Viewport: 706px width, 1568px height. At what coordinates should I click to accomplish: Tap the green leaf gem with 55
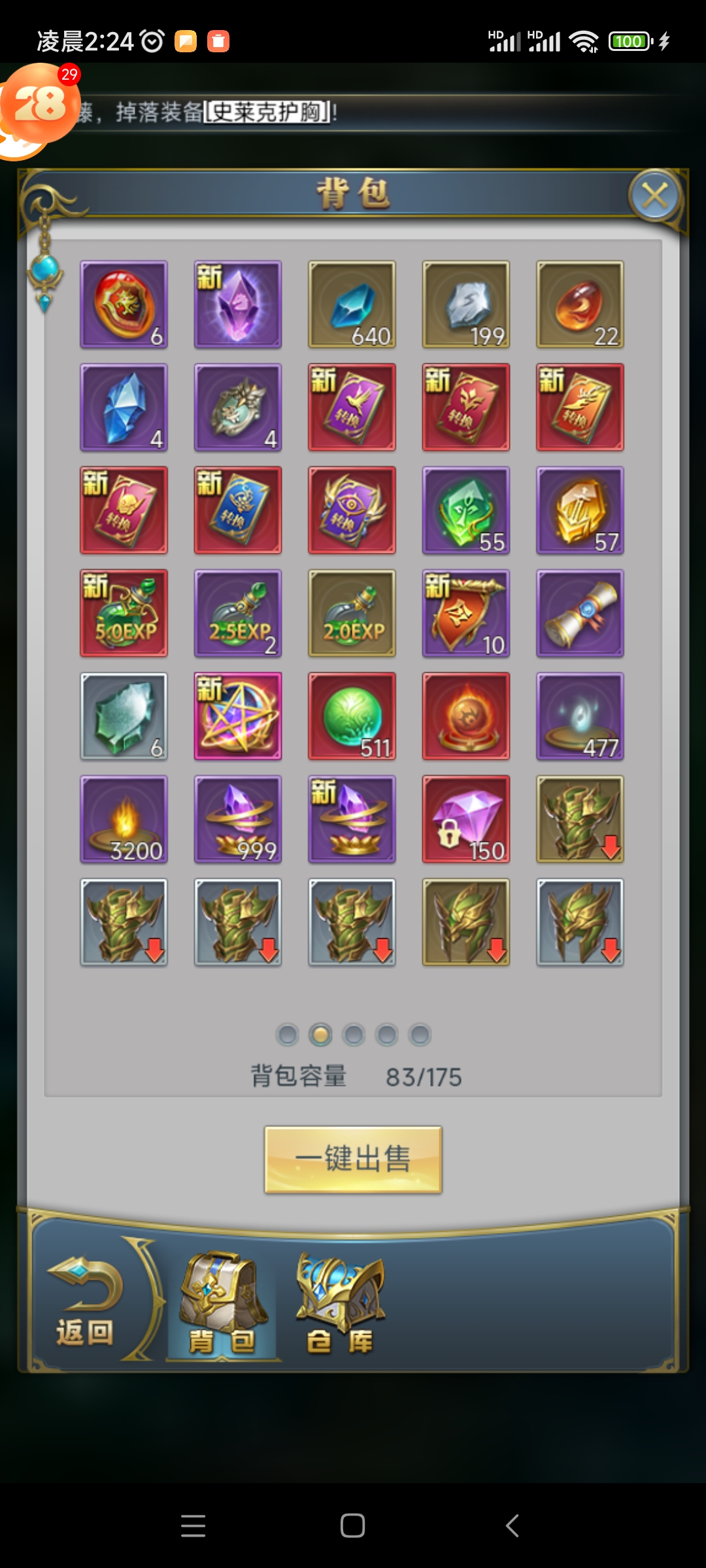[465, 510]
